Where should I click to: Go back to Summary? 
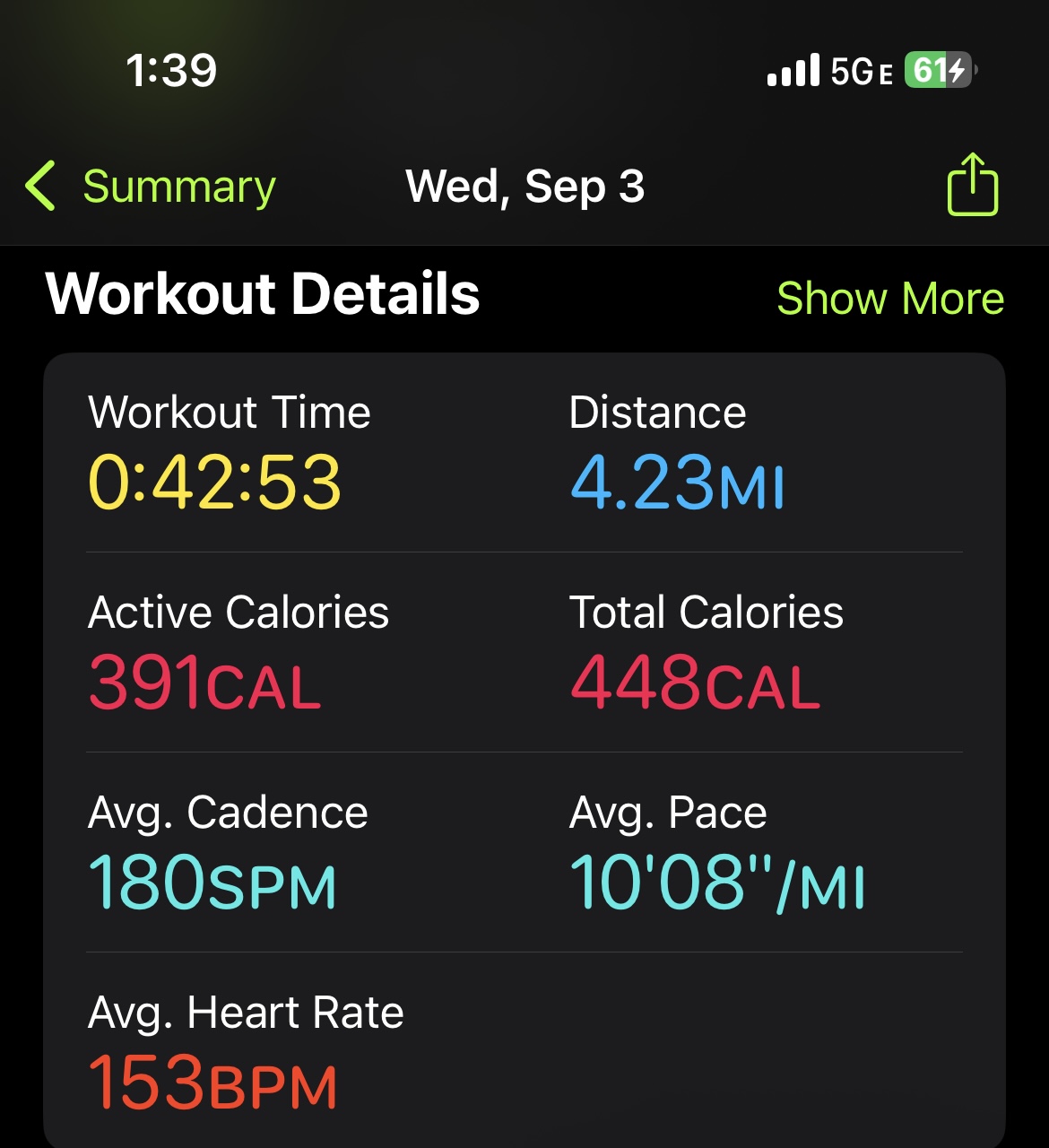[151, 187]
